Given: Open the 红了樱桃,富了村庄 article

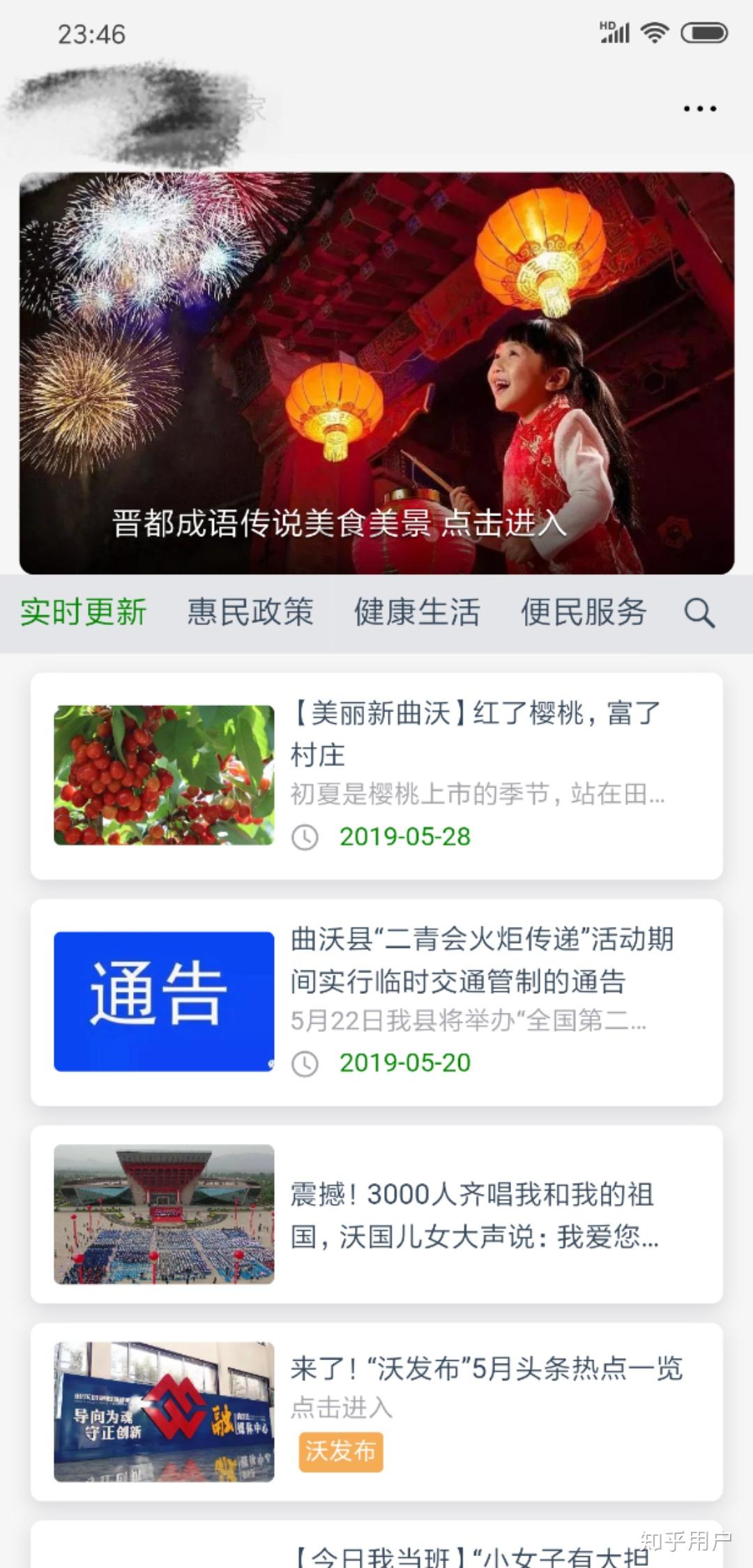Looking at the screenshot, I should [376, 776].
